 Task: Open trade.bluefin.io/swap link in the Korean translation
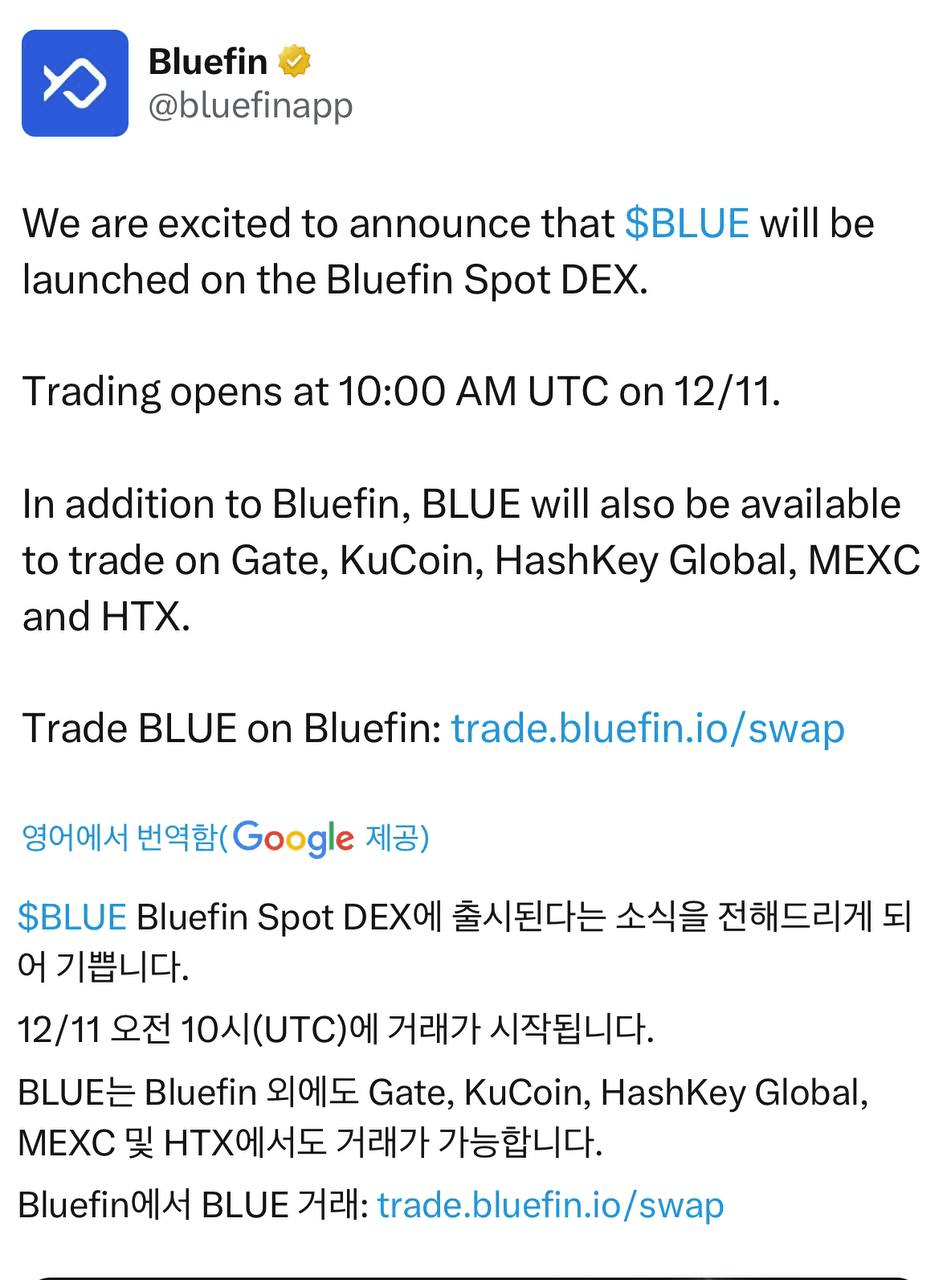point(550,1205)
